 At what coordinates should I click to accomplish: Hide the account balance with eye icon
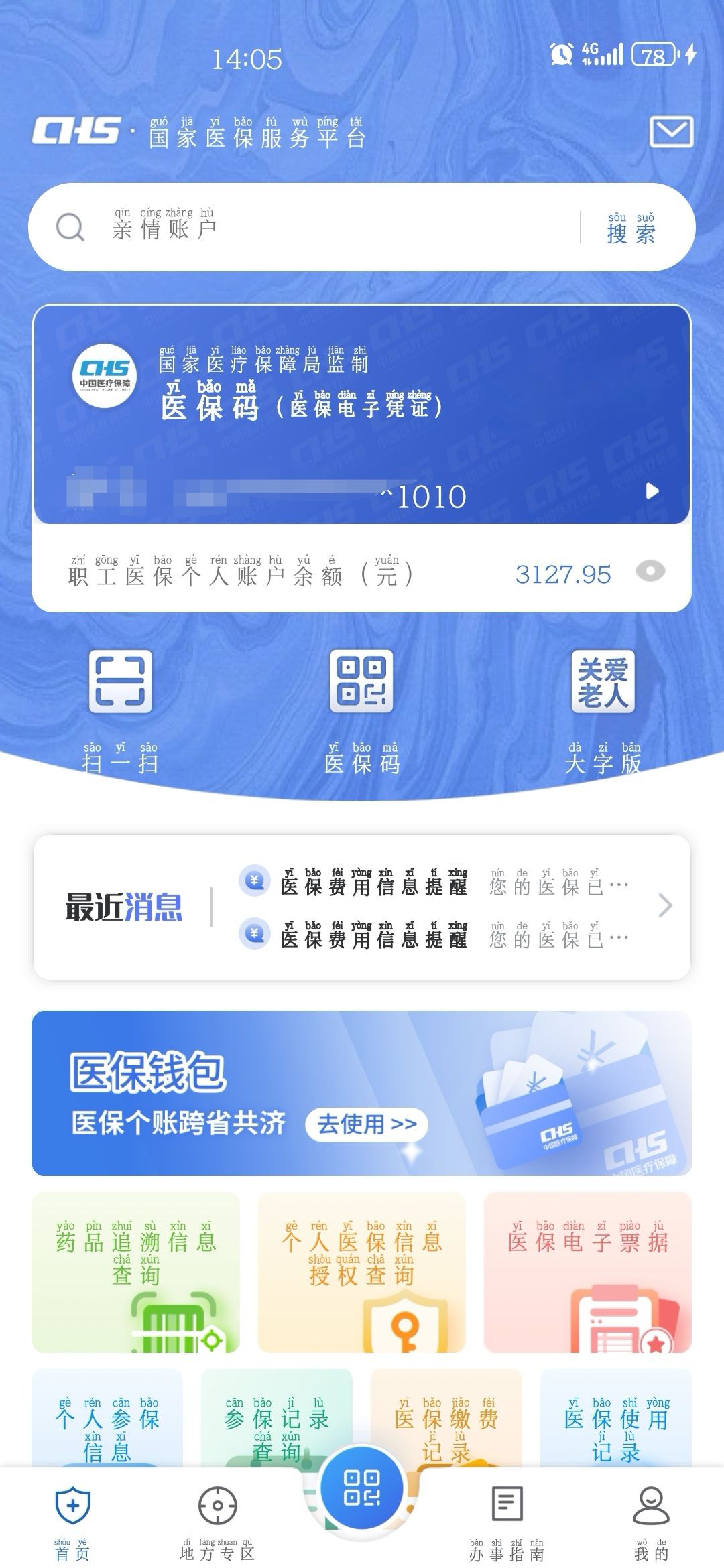tap(650, 572)
